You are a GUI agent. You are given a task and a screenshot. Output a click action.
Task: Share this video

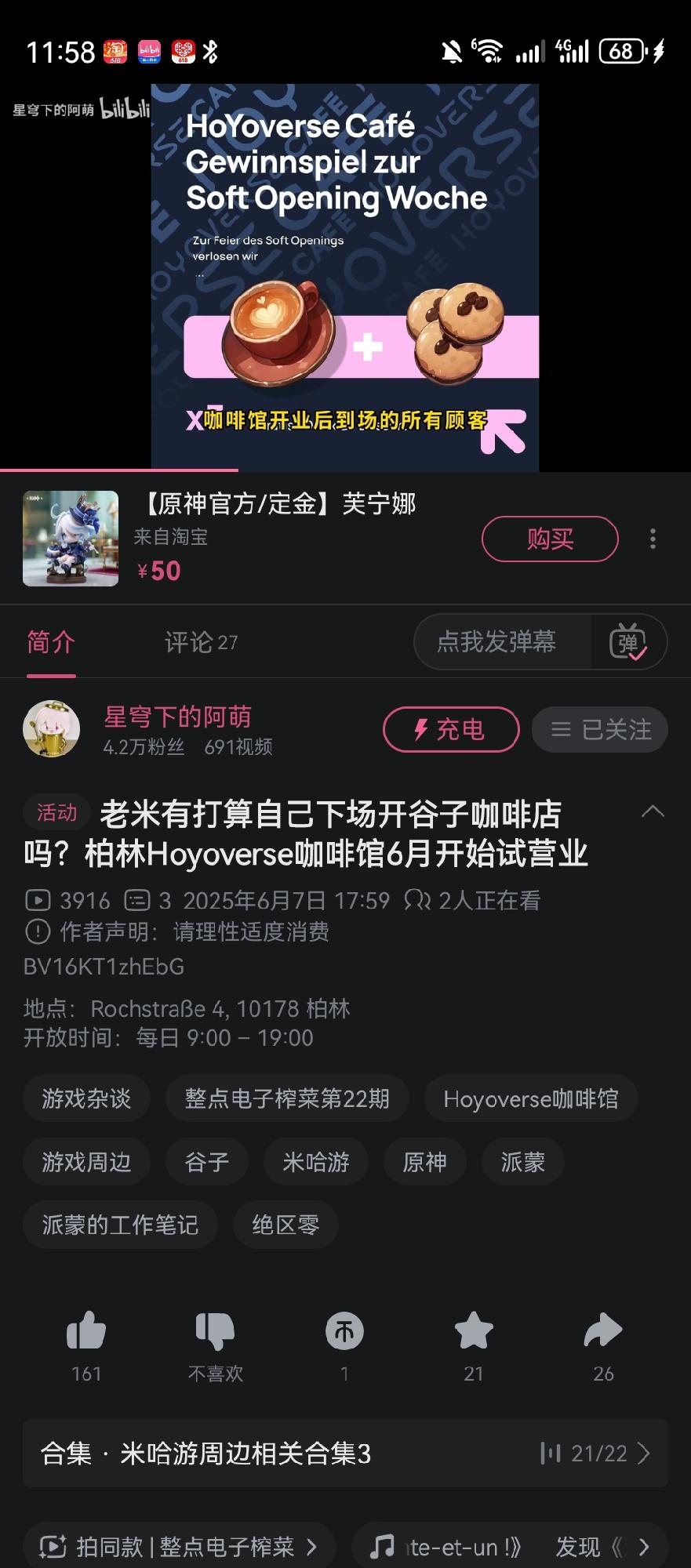coord(603,1331)
